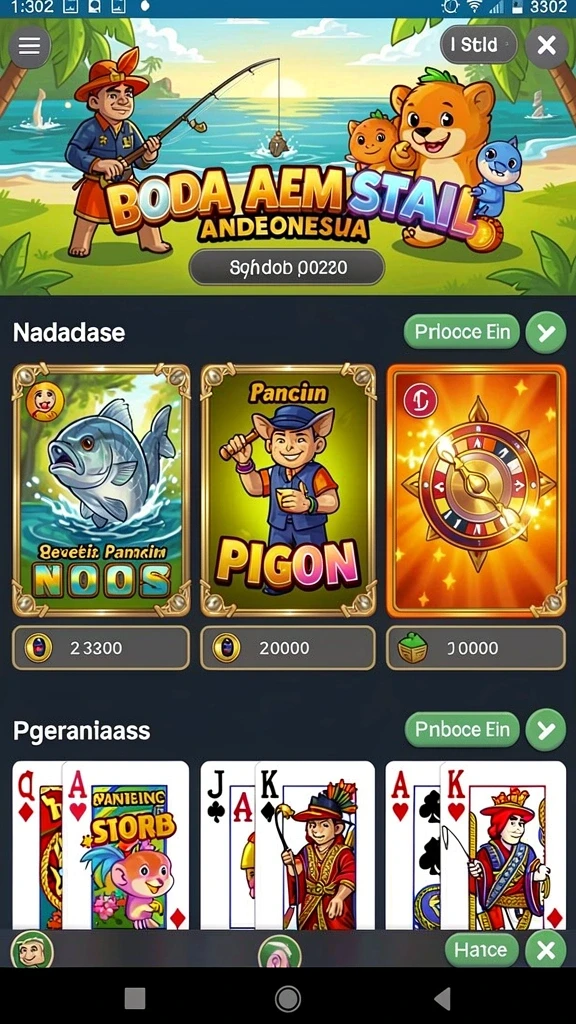Tap Pnboce Eln beside Pgeraniaass
576x1024 pixels.
tap(462, 729)
